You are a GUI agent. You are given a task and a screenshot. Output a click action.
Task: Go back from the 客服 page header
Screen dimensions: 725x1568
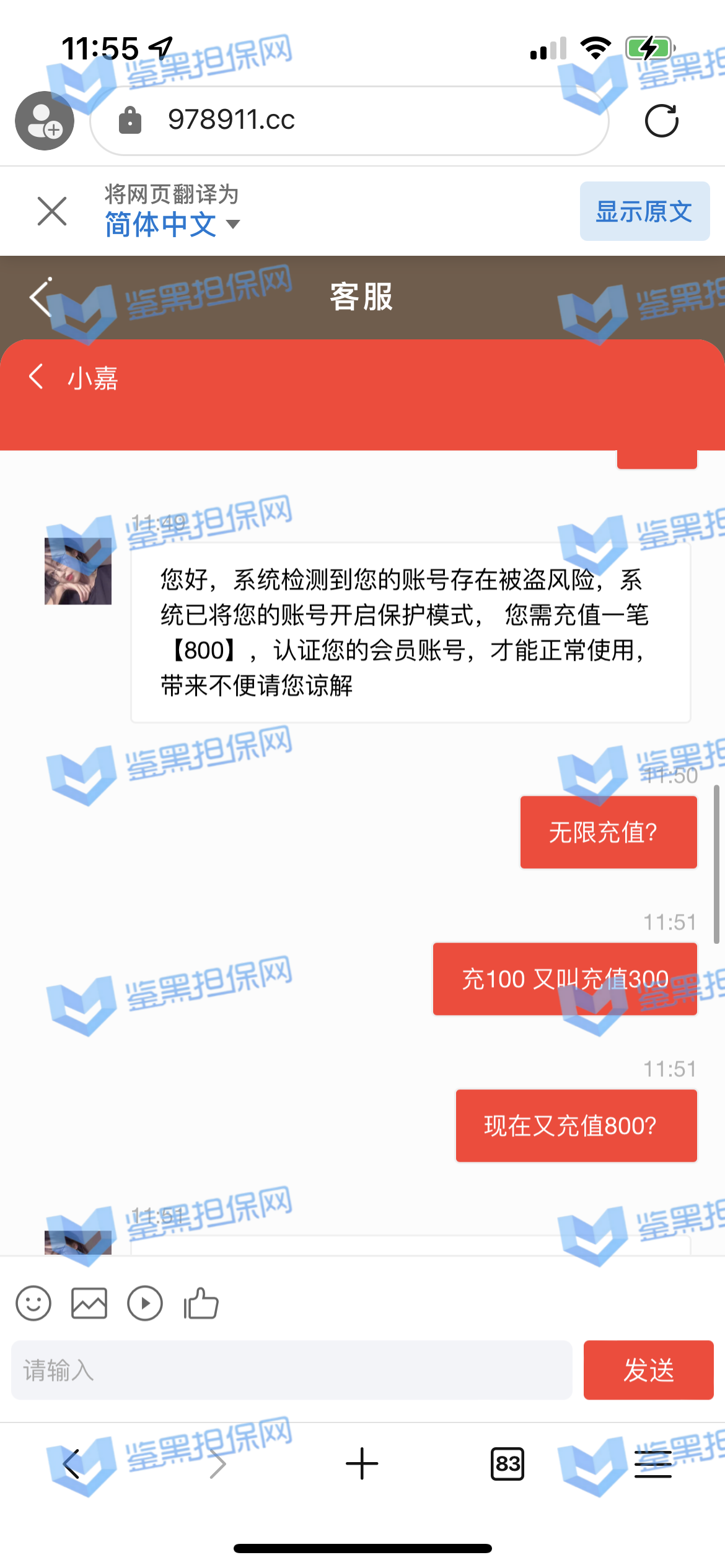click(x=41, y=297)
